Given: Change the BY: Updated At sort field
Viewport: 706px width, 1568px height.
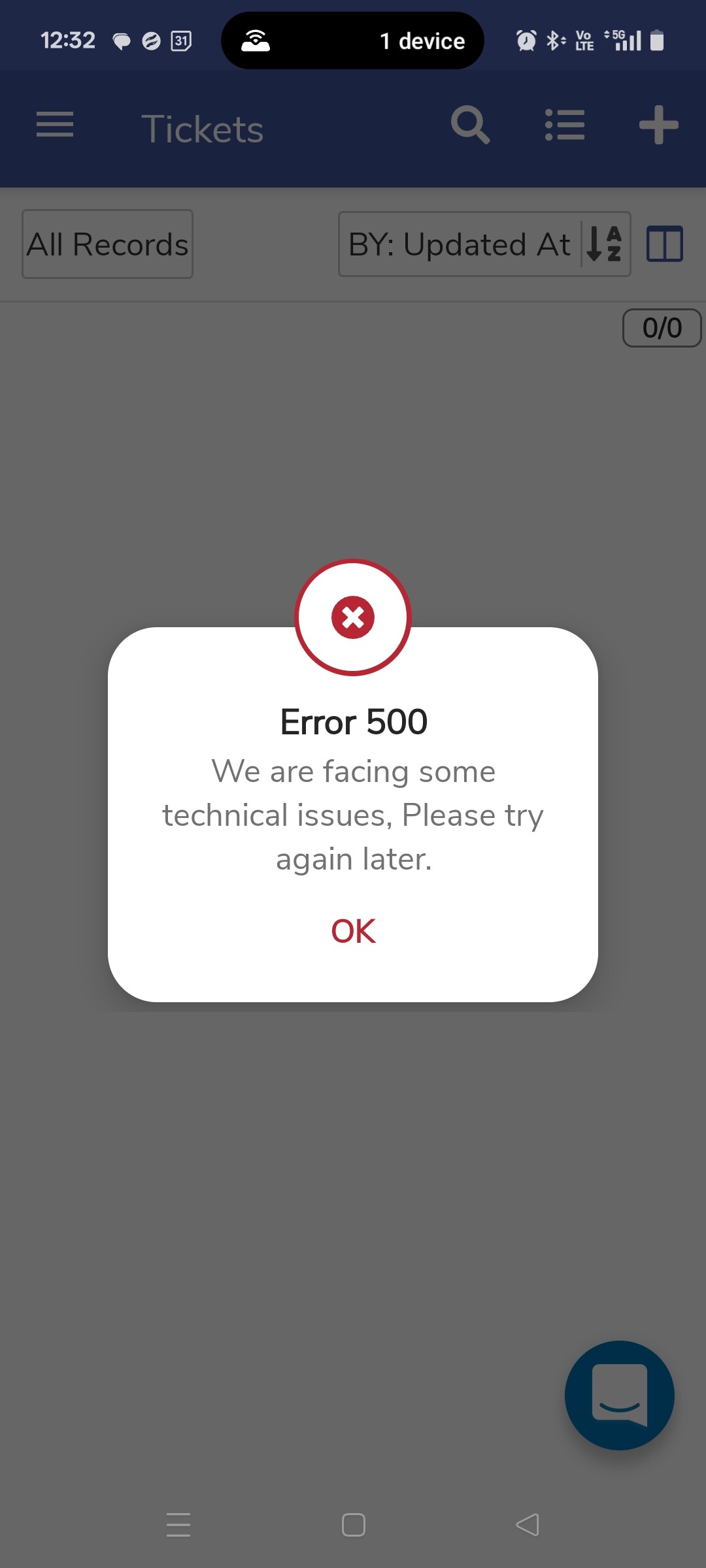Looking at the screenshot, I should pos(460,244).
